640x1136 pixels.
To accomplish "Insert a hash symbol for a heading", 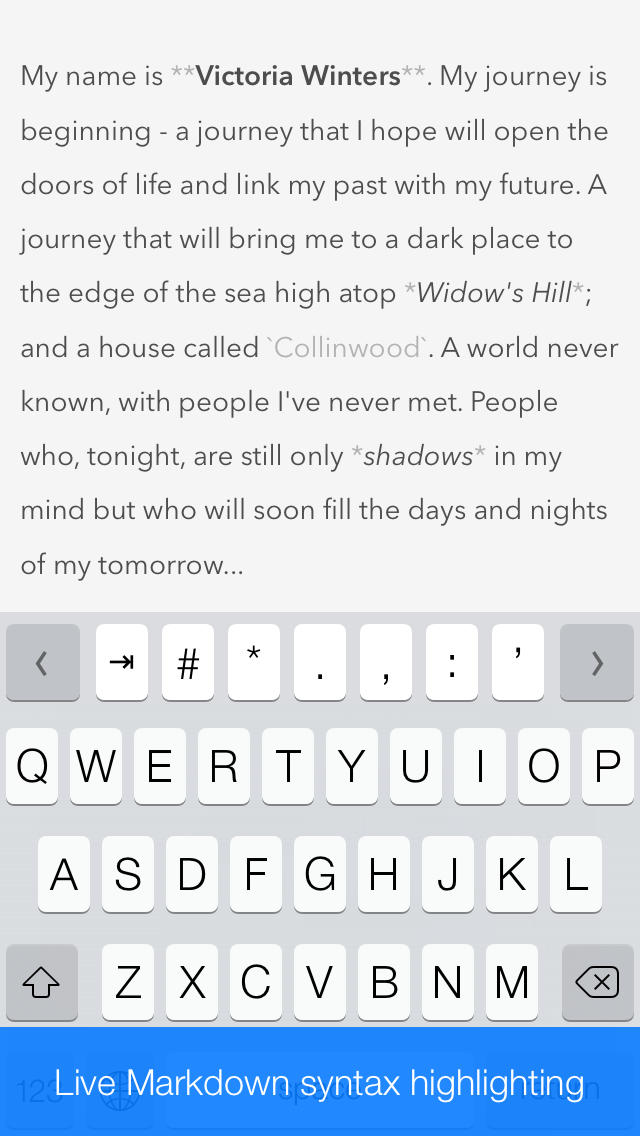I will pyautogui.click(x=188, y=662).
